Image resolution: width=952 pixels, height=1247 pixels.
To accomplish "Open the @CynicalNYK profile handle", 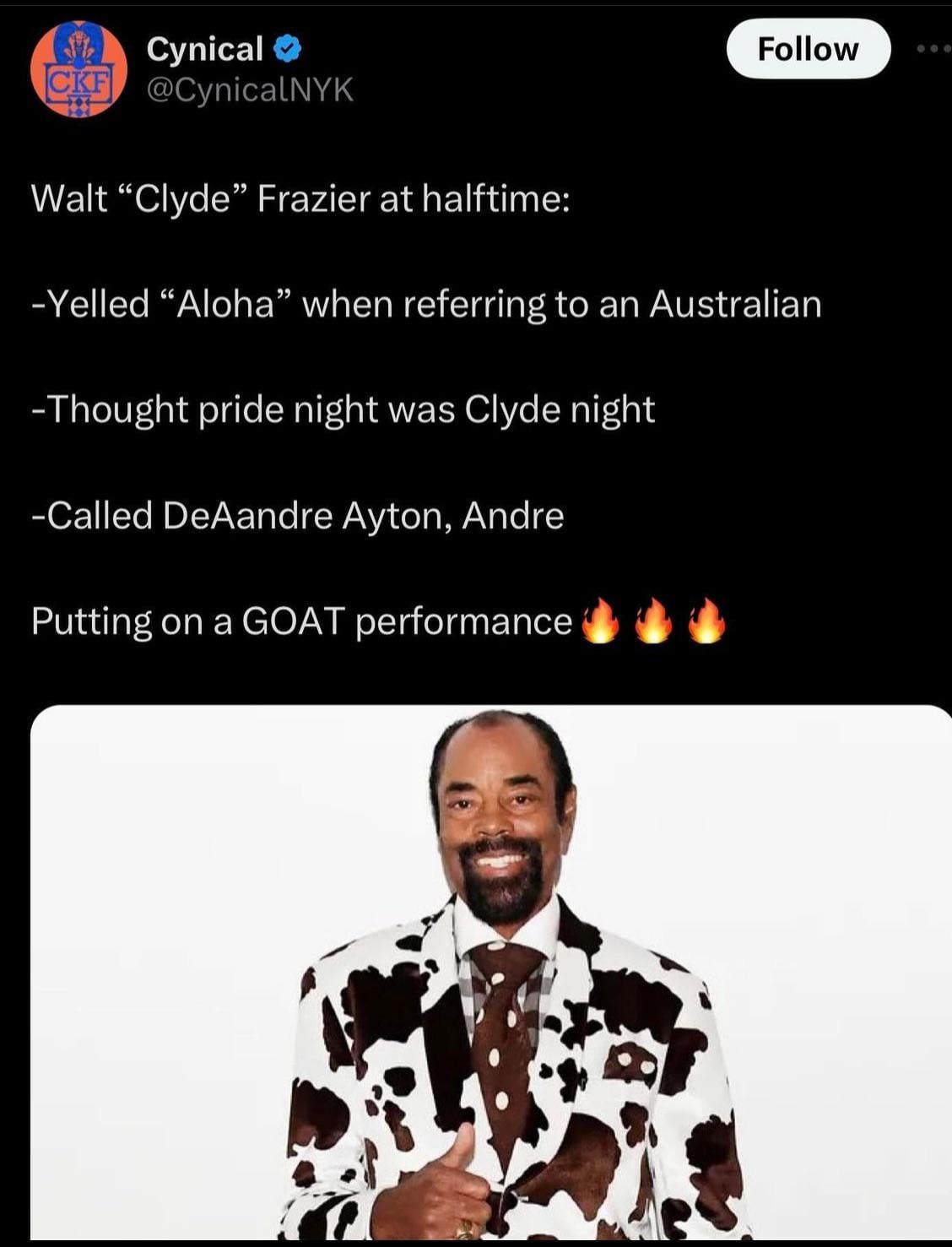I will pyautogui.click(x=250, y=89).
